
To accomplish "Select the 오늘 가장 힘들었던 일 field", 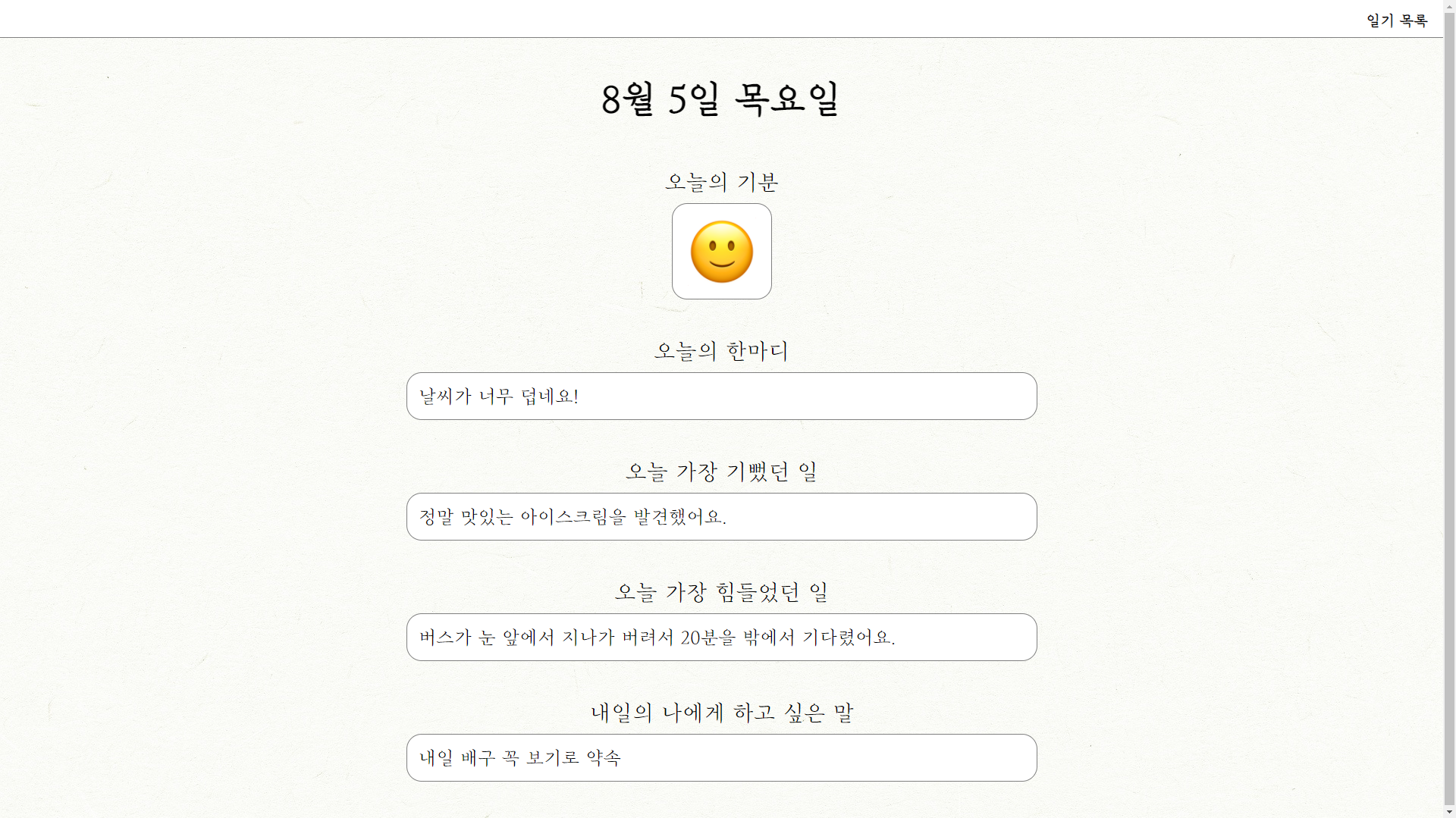I will 721,637.
